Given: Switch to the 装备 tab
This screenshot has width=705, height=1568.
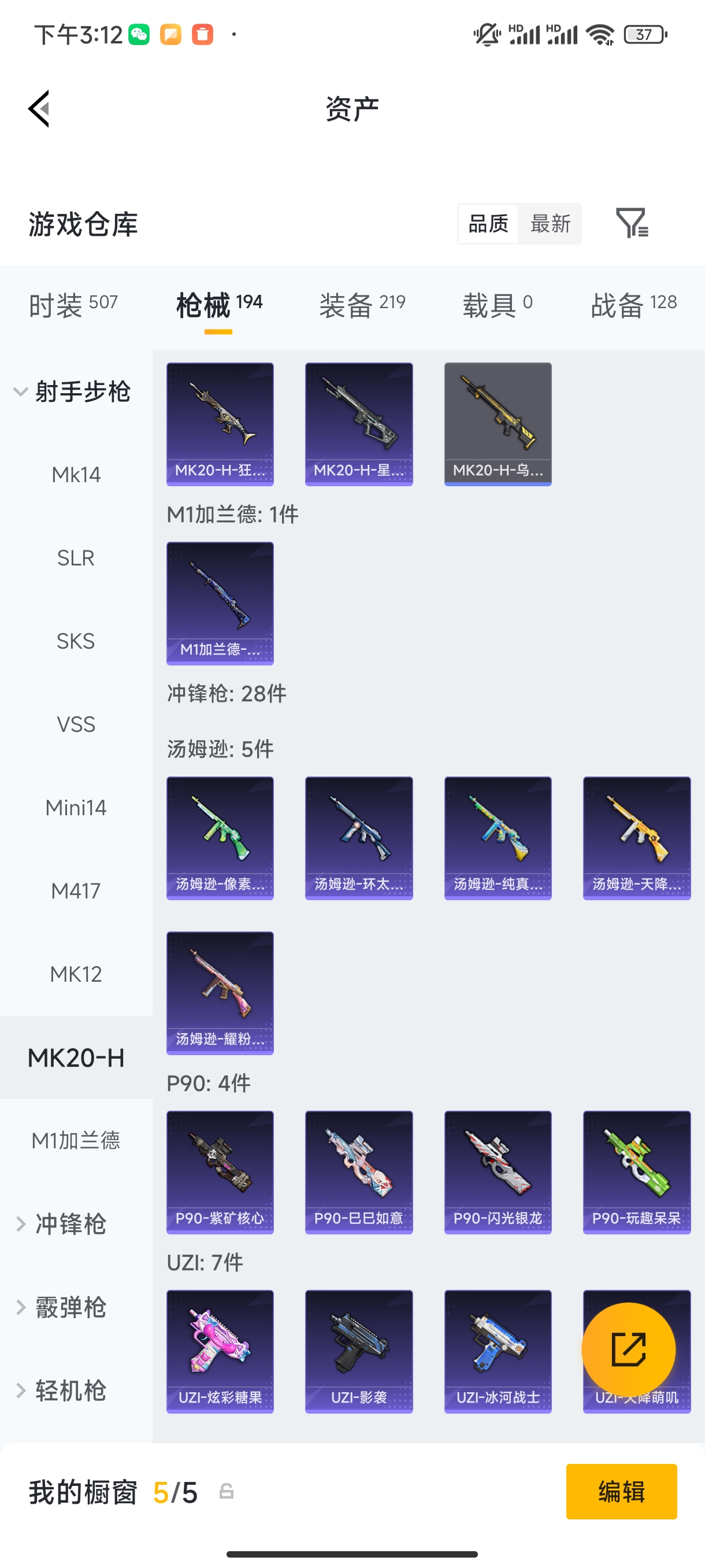Looking at the screenshot, I should pos(362,304).
